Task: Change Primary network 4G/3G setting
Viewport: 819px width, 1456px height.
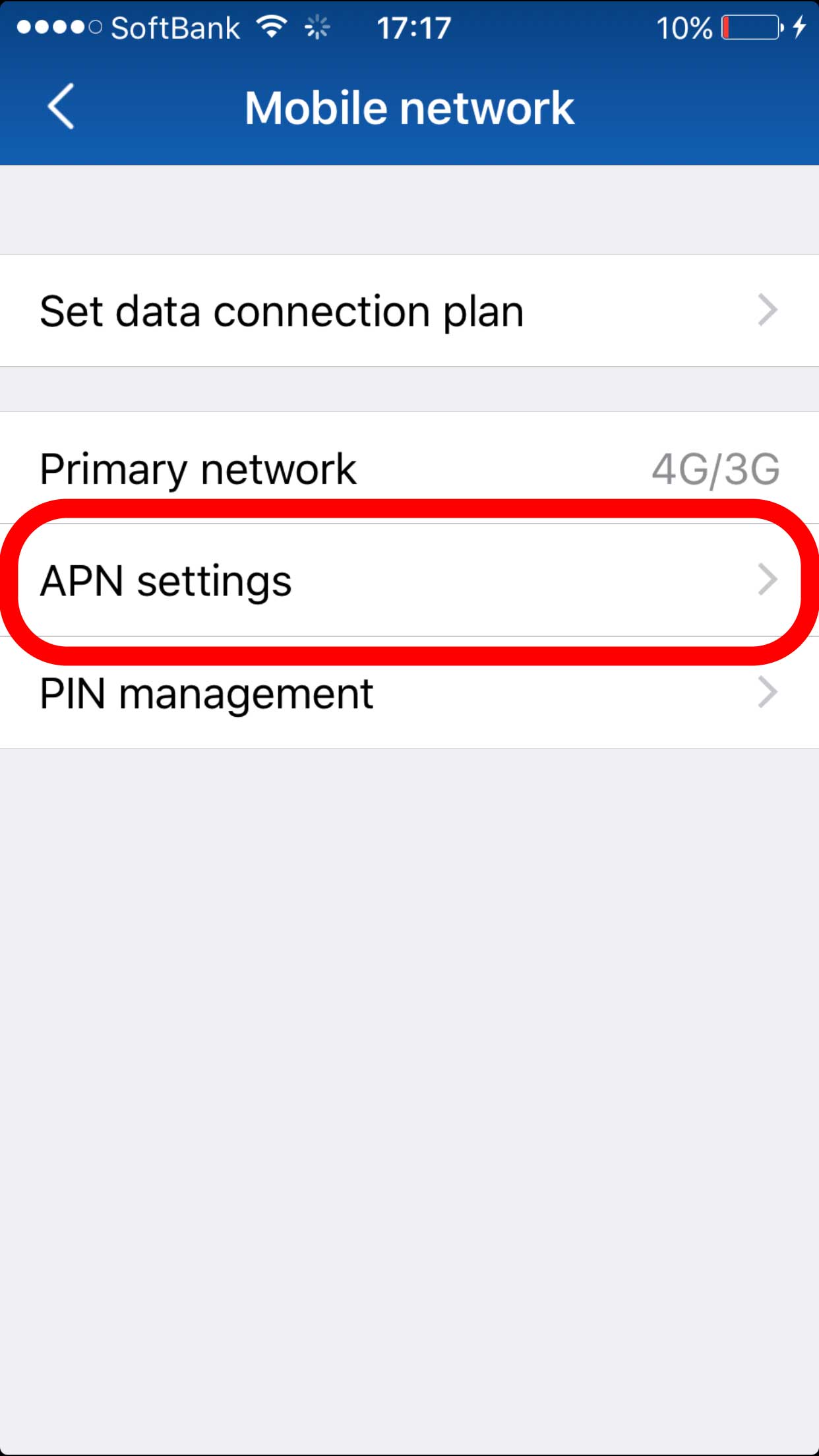Action: click(x=409, y=469)
